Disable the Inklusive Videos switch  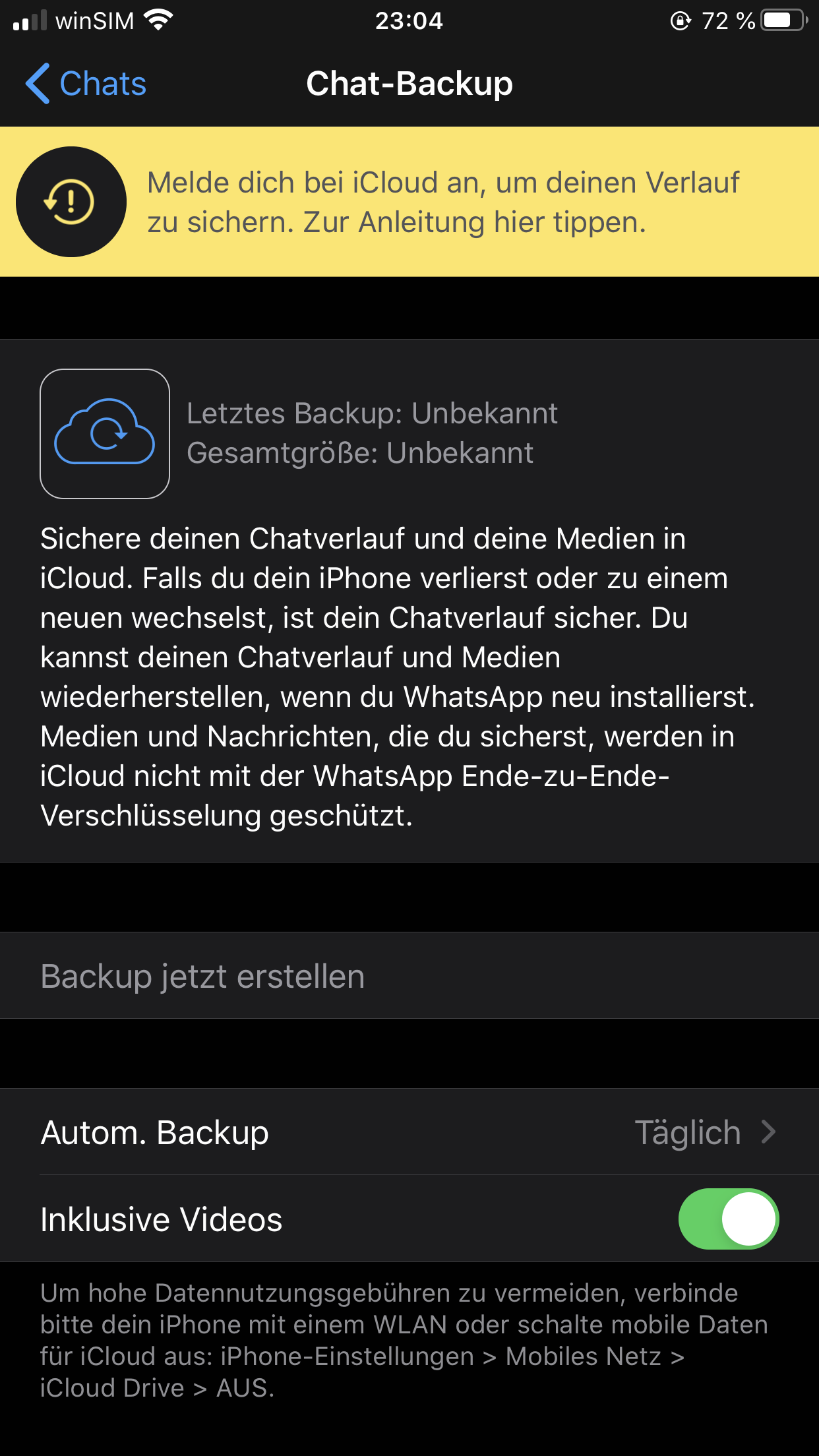click(x=728, y=1219)
